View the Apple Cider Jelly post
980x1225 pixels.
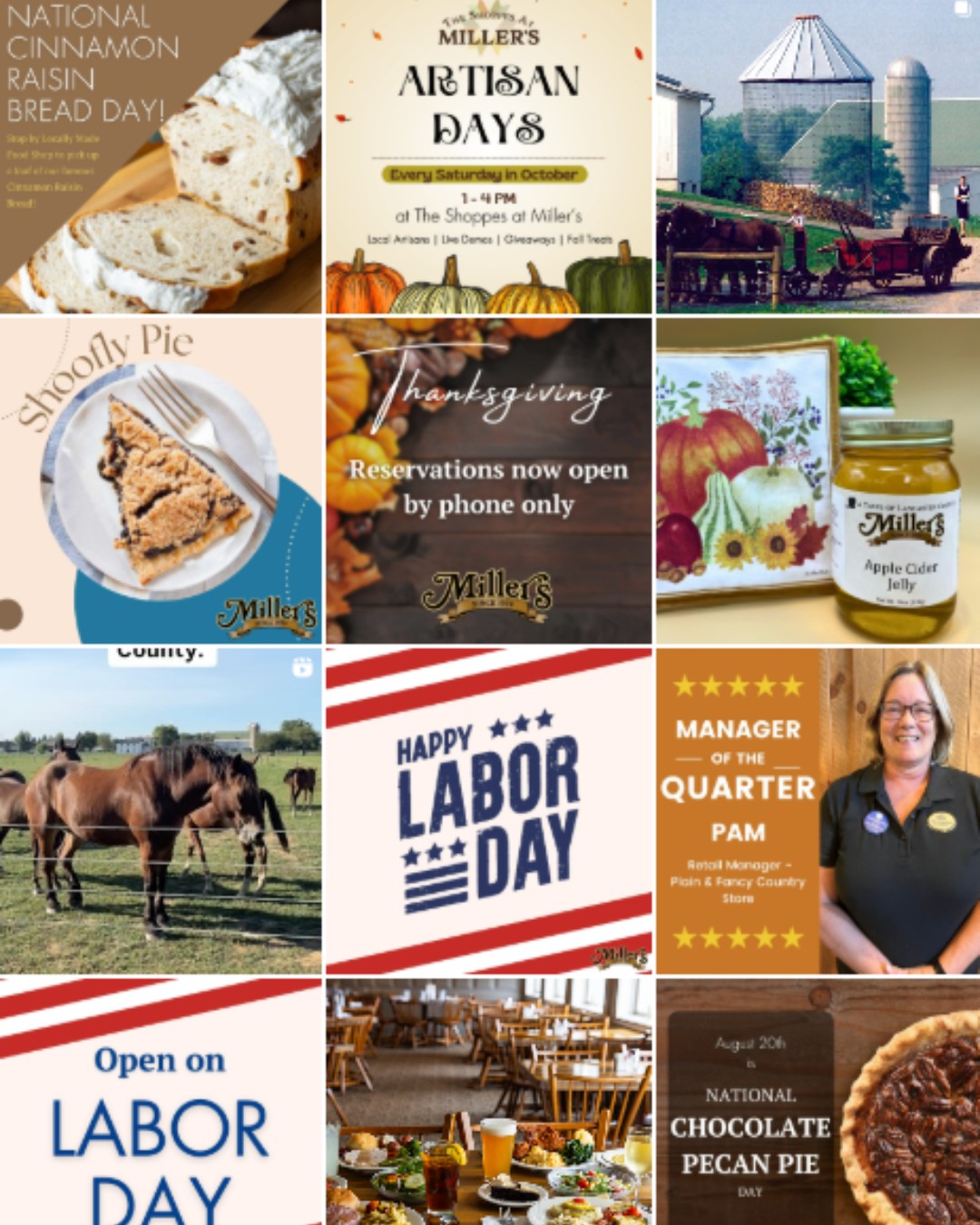[x=818, y=481]
